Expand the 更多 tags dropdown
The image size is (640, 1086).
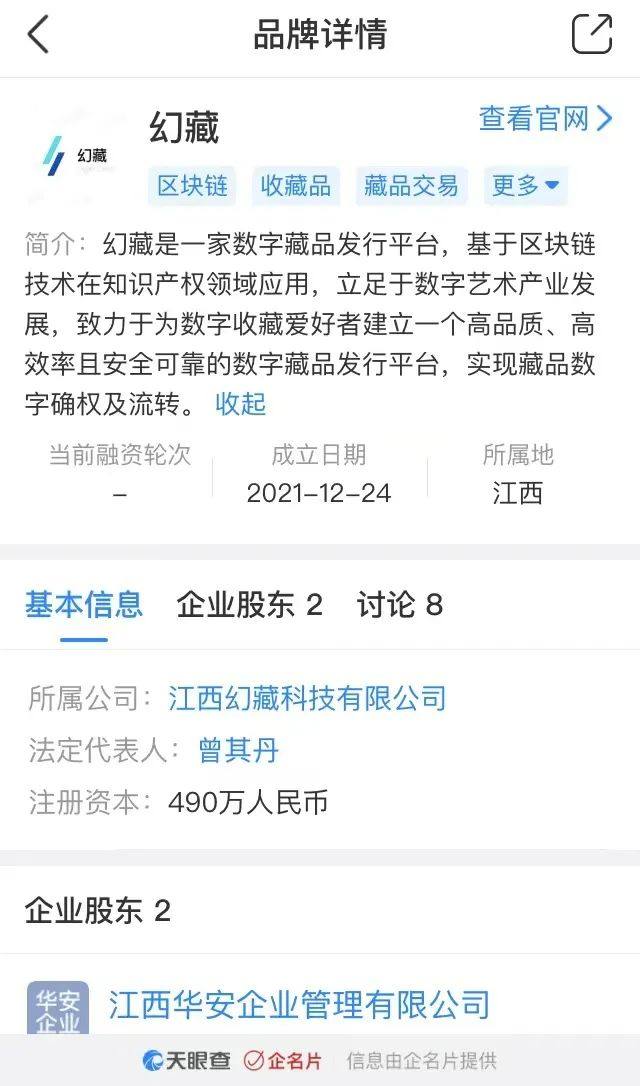click(x=525, y=186)
